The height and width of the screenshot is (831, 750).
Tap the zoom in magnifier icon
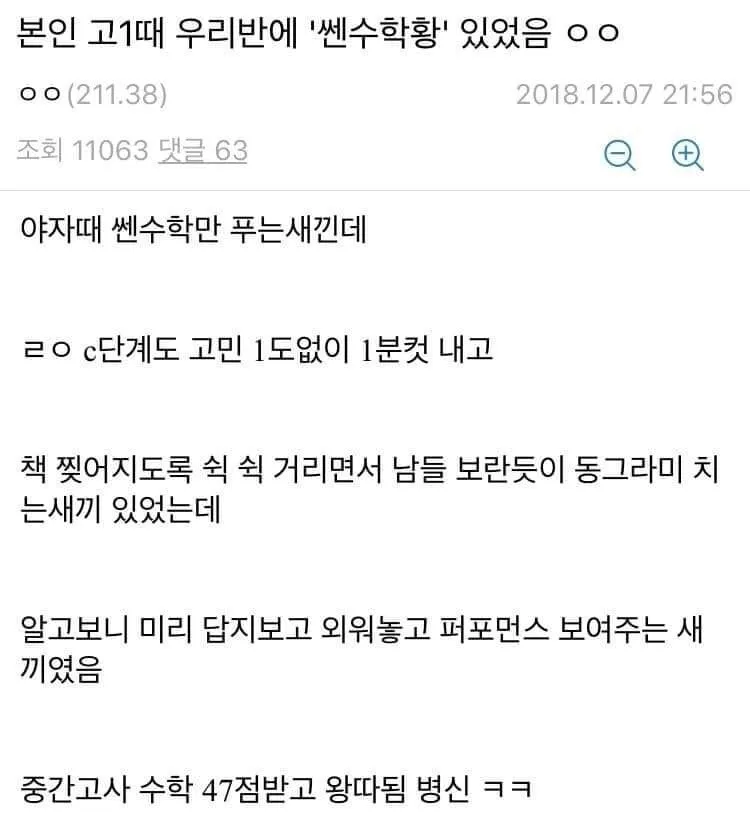tap(687, 155)
